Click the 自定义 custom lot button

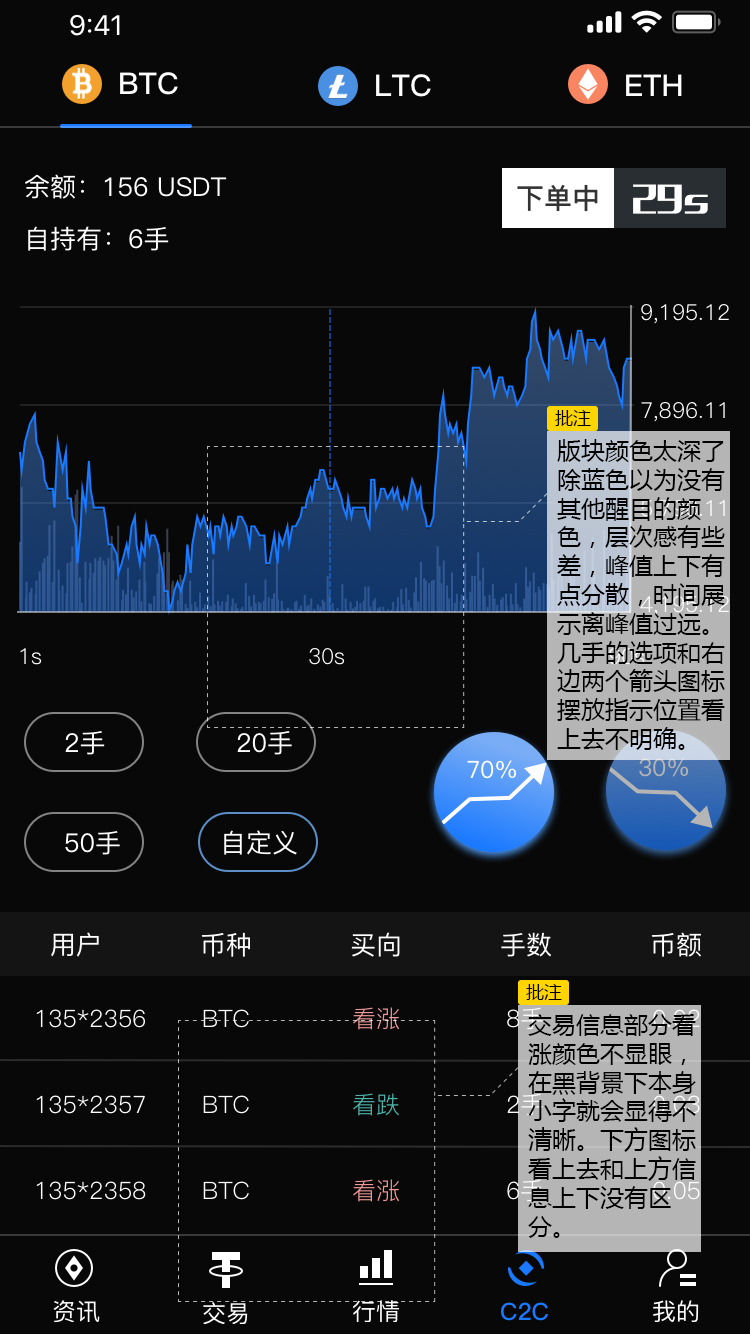[257, 842]
